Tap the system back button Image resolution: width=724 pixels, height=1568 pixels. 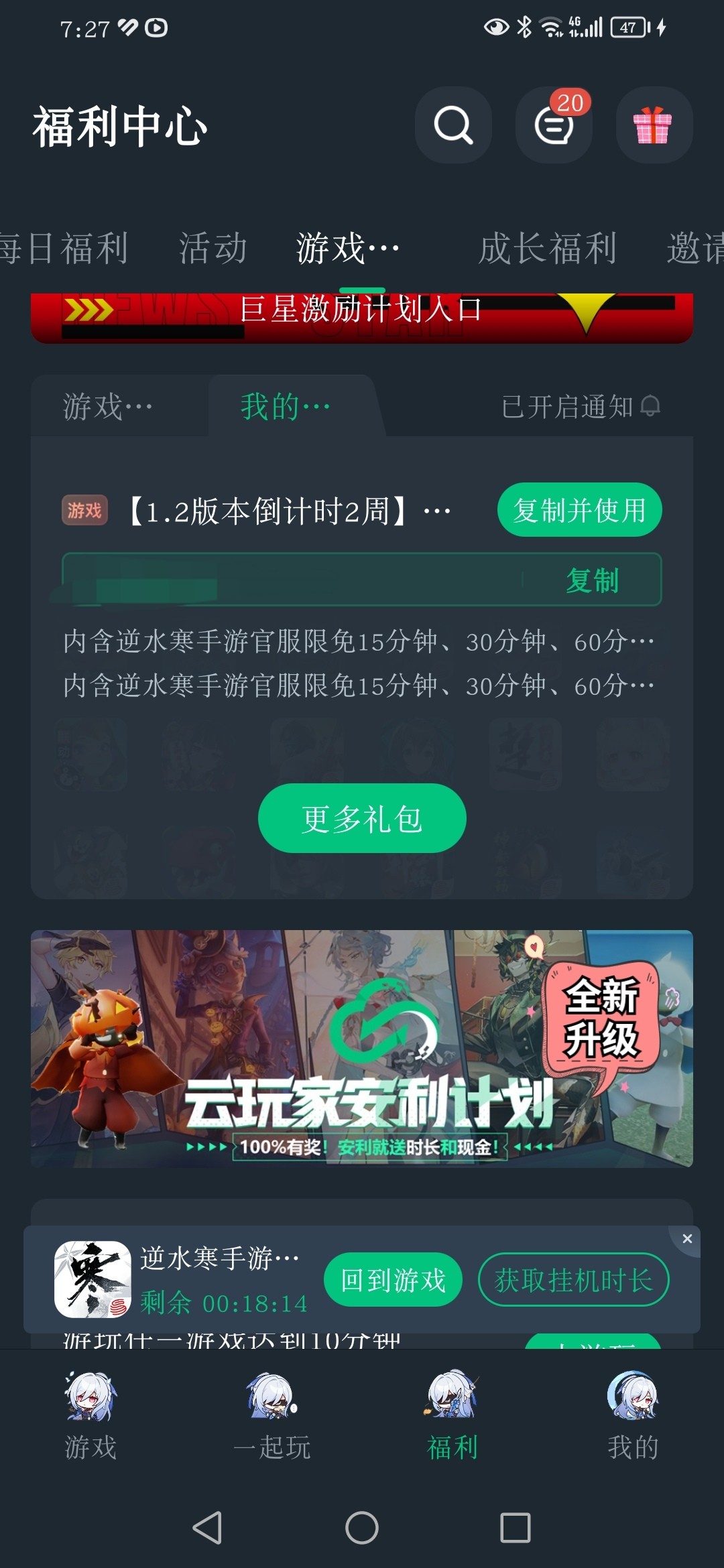point(207,1528)
